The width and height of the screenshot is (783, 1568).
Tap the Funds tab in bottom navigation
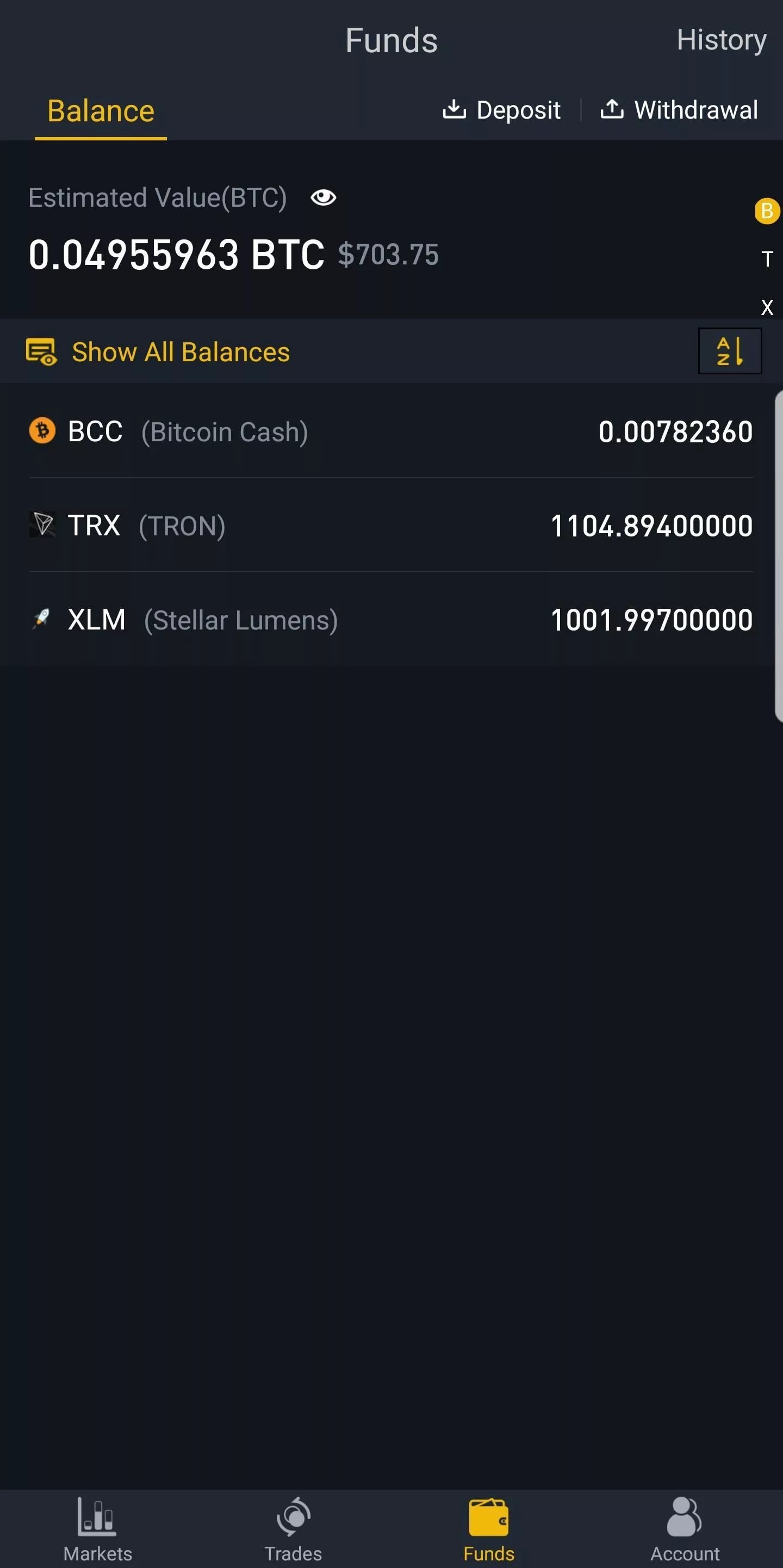[x=488, y=1529]
